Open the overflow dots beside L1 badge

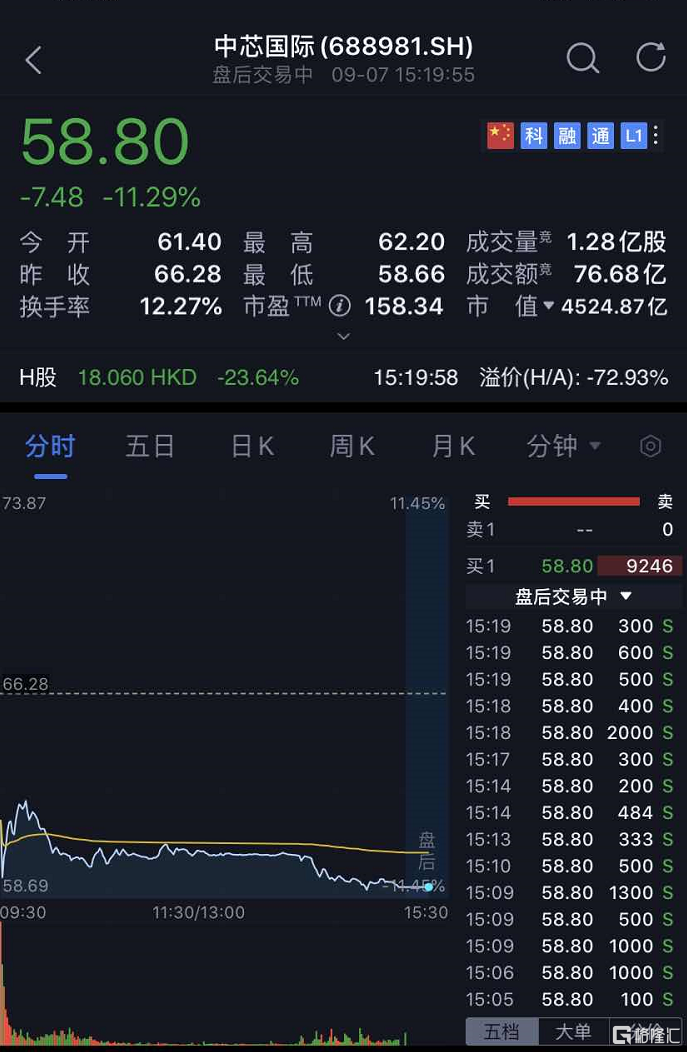656,135
